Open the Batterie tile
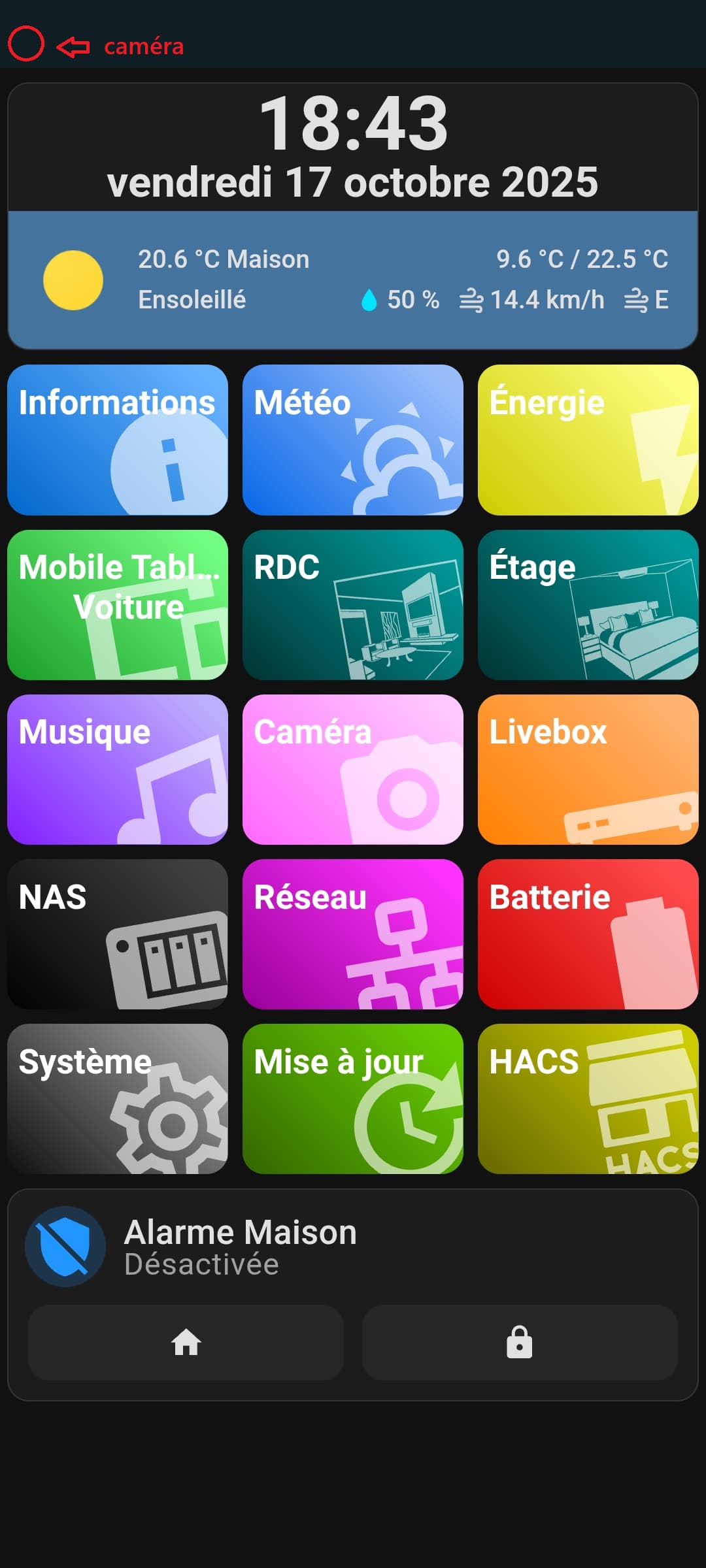 [588, 934]
